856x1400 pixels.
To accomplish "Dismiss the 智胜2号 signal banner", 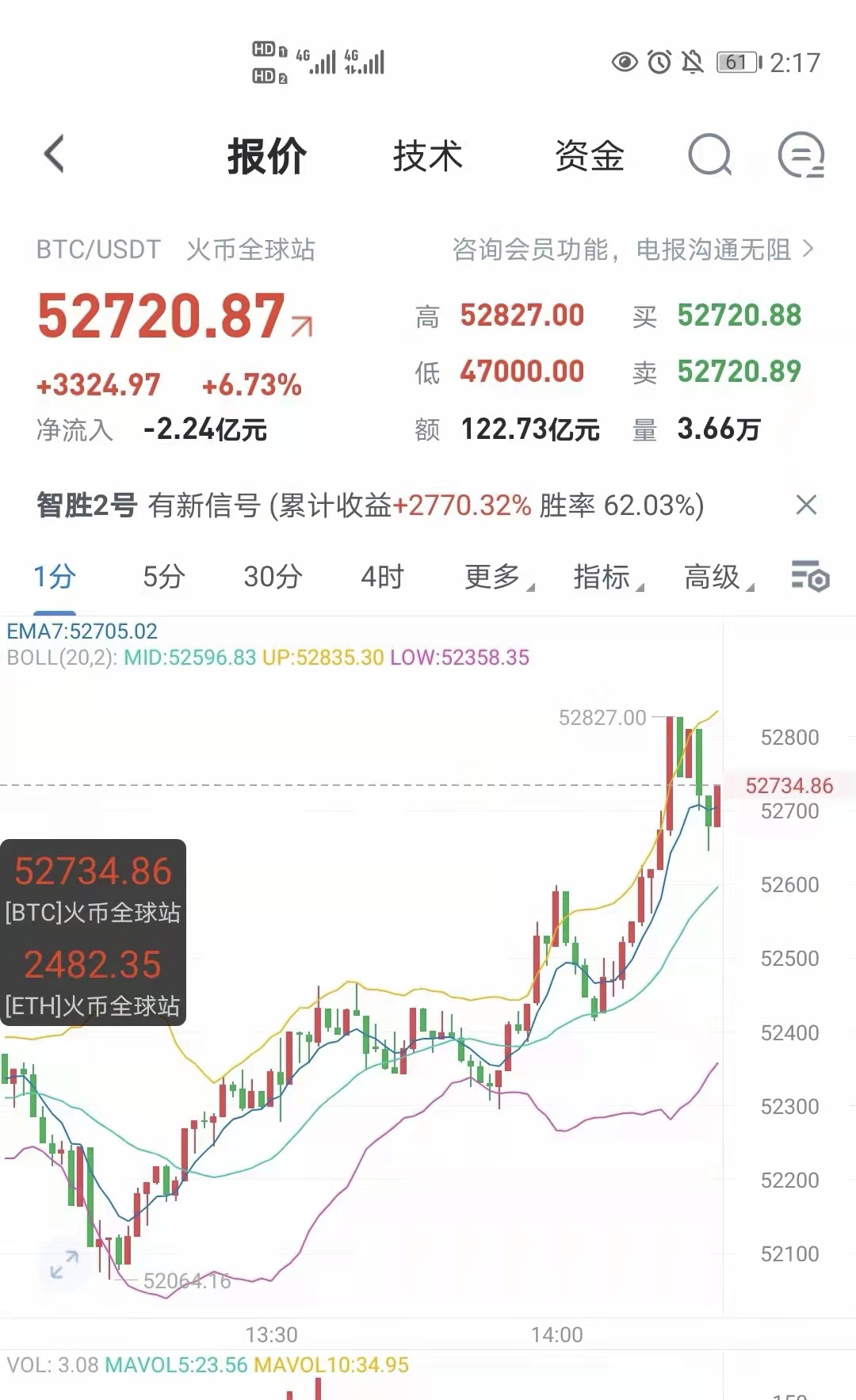I will 806,505.
